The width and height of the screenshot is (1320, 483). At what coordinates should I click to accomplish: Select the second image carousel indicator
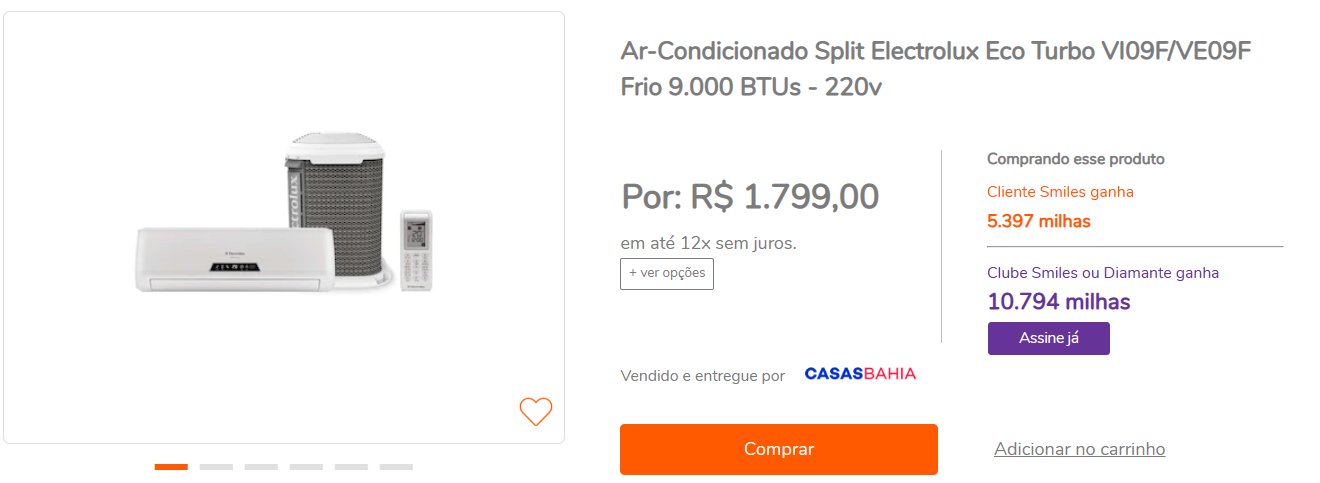(x=216, y=467)
